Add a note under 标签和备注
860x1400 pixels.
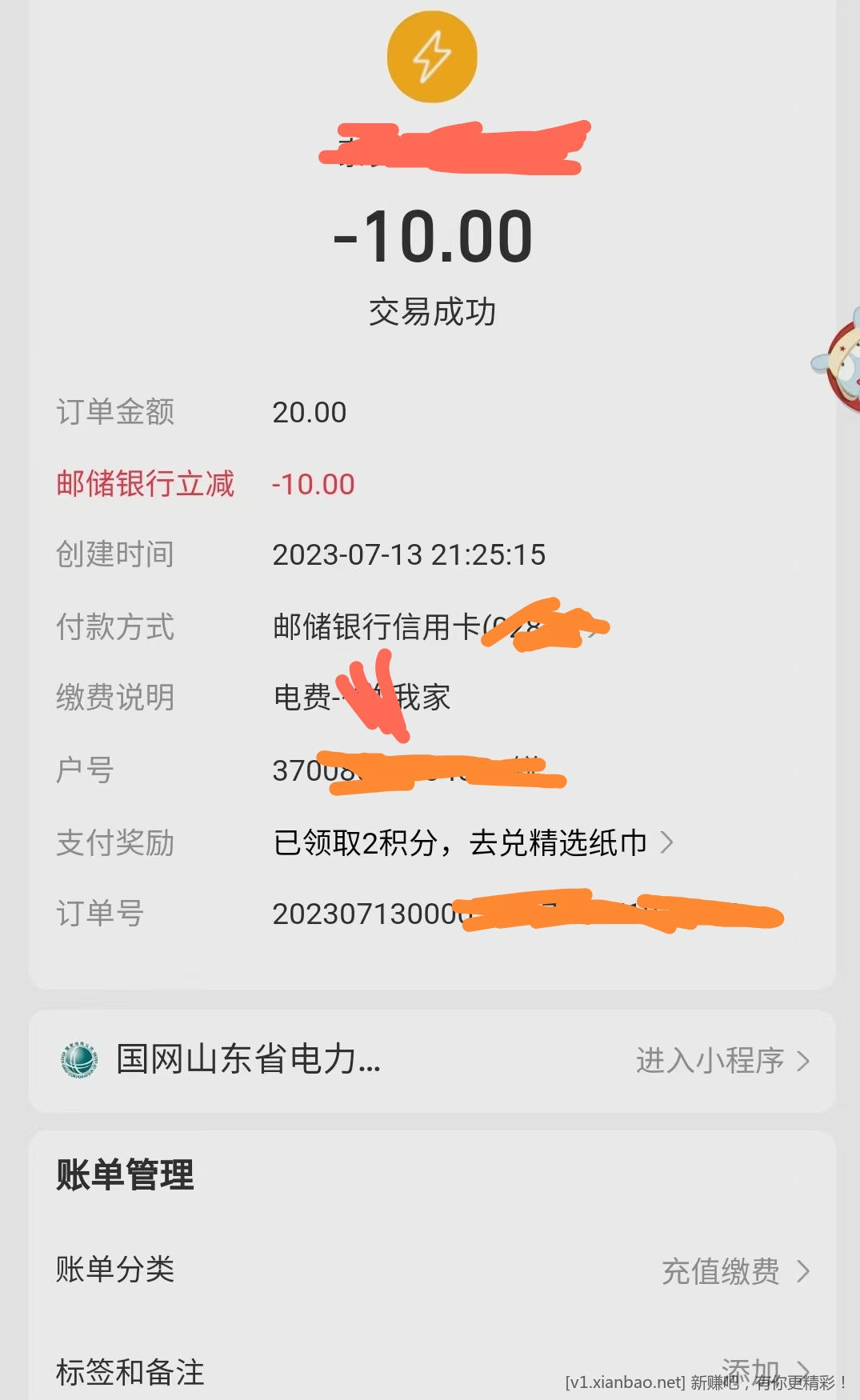pos(764,1370)
